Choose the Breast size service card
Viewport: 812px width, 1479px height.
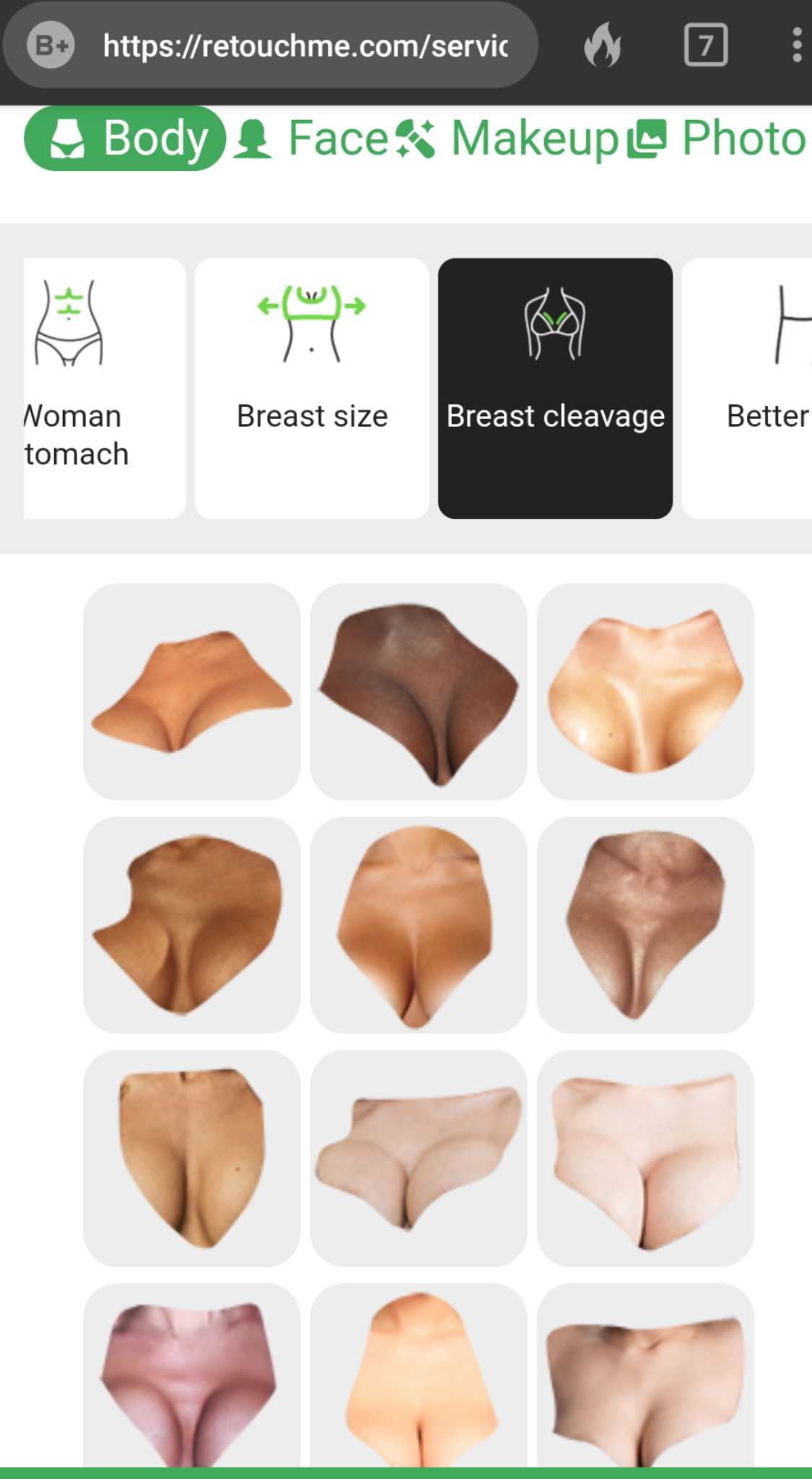[312, 389]
